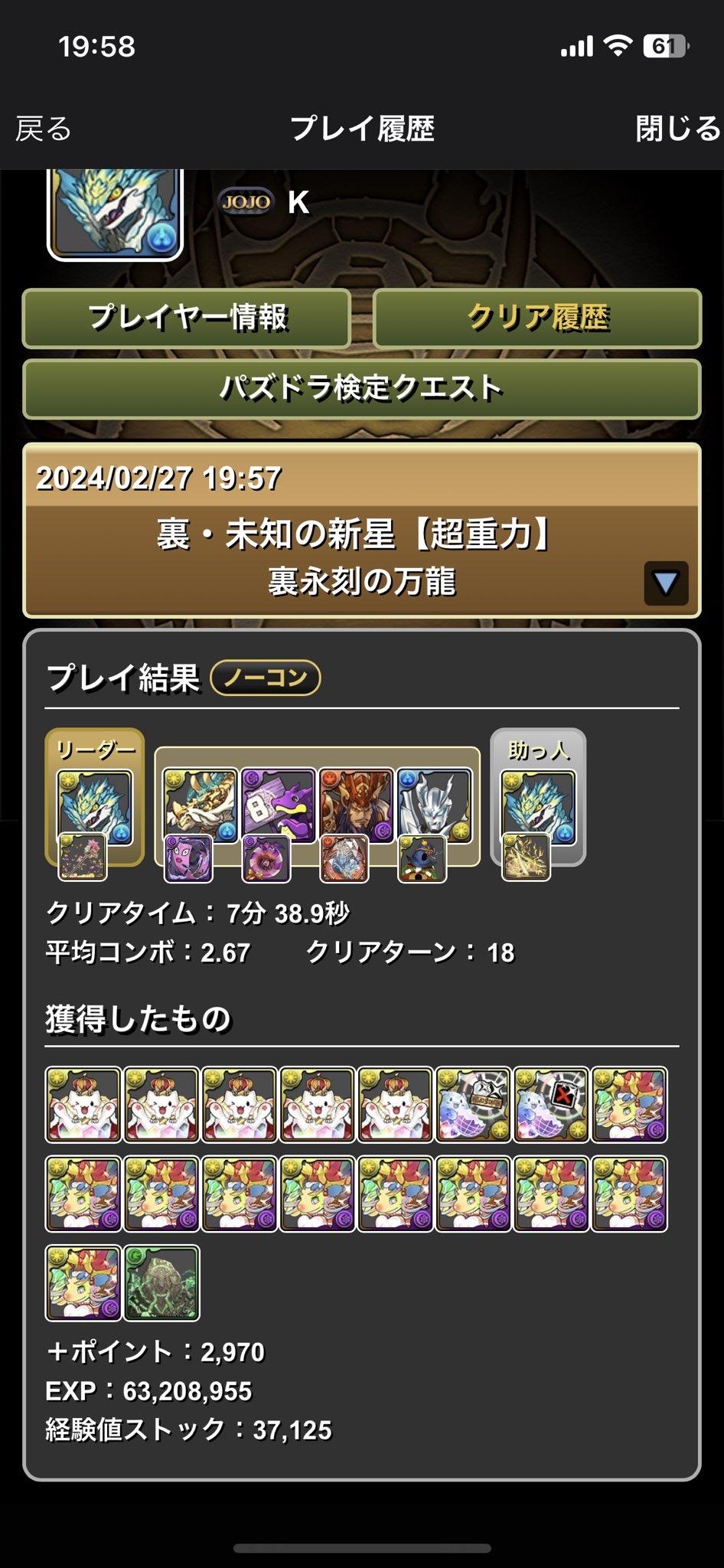Collapse the 裏・未知の新星 record dropdown arrow
The image size is (724, 1568).
[665, 583]
